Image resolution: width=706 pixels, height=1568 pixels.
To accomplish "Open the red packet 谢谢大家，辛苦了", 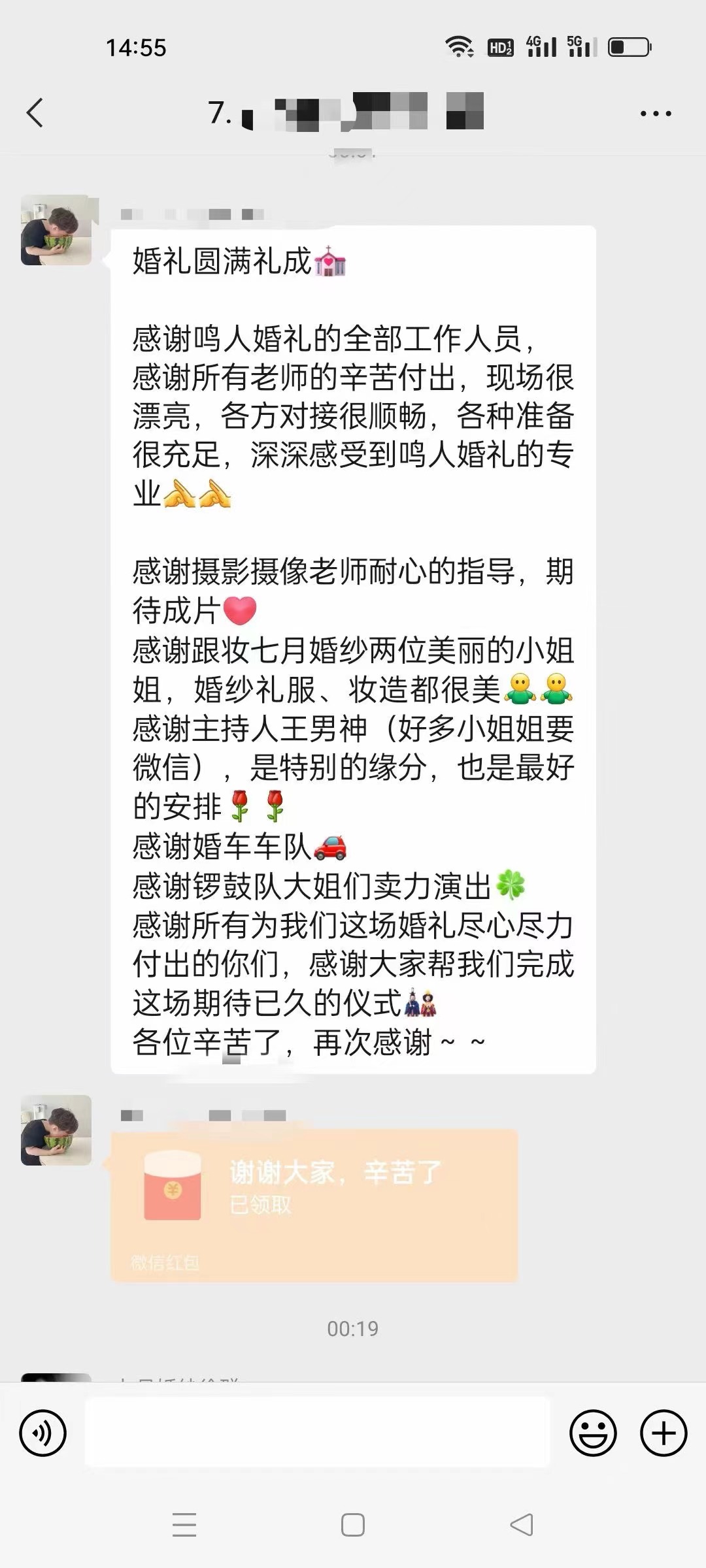I will pos(314,1205).
